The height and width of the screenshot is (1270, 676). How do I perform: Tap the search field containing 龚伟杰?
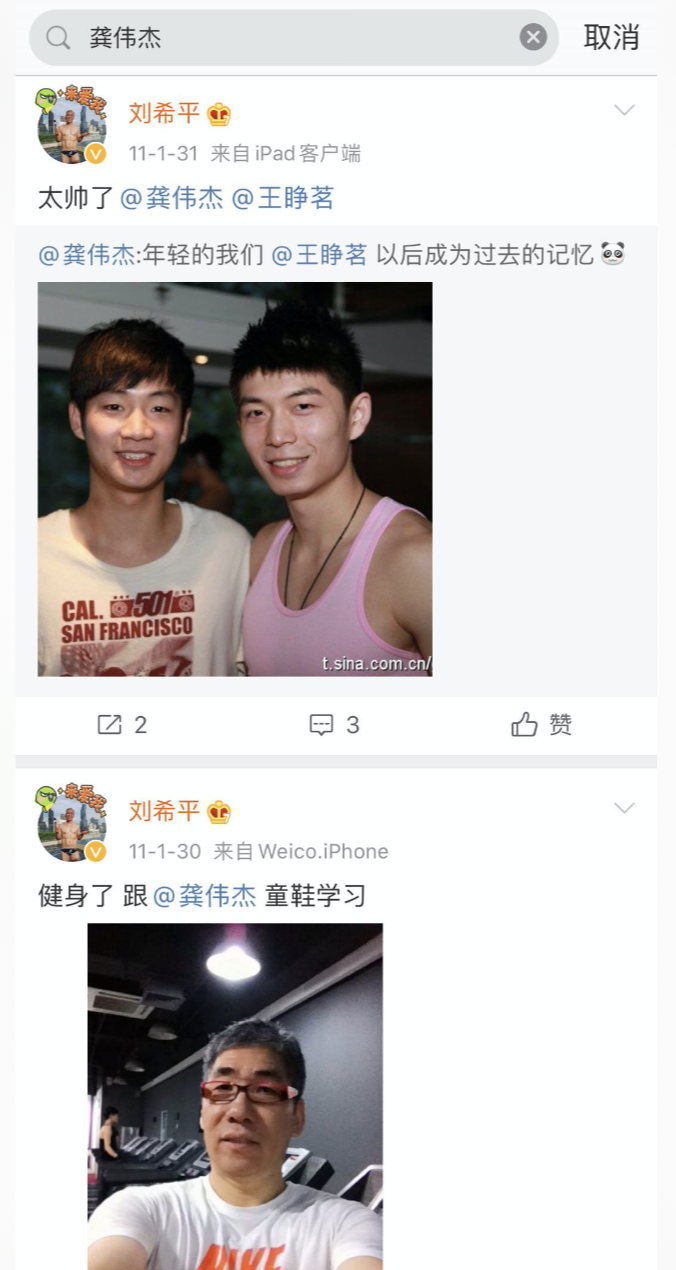[x=290, y=38]
